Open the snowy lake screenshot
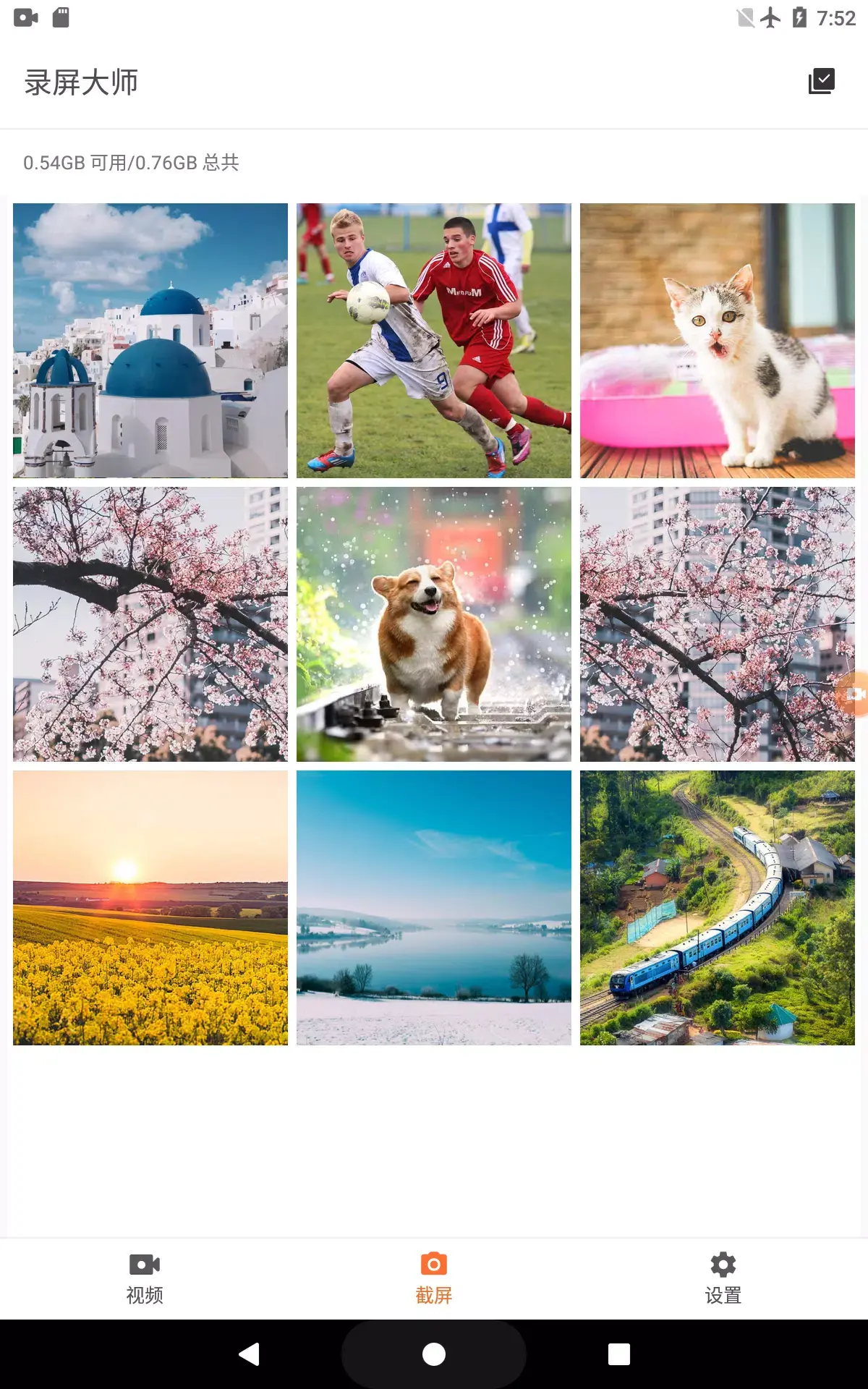Viewport: 868px width, 1389px height. pyautogui.click(x=434, y=907)
